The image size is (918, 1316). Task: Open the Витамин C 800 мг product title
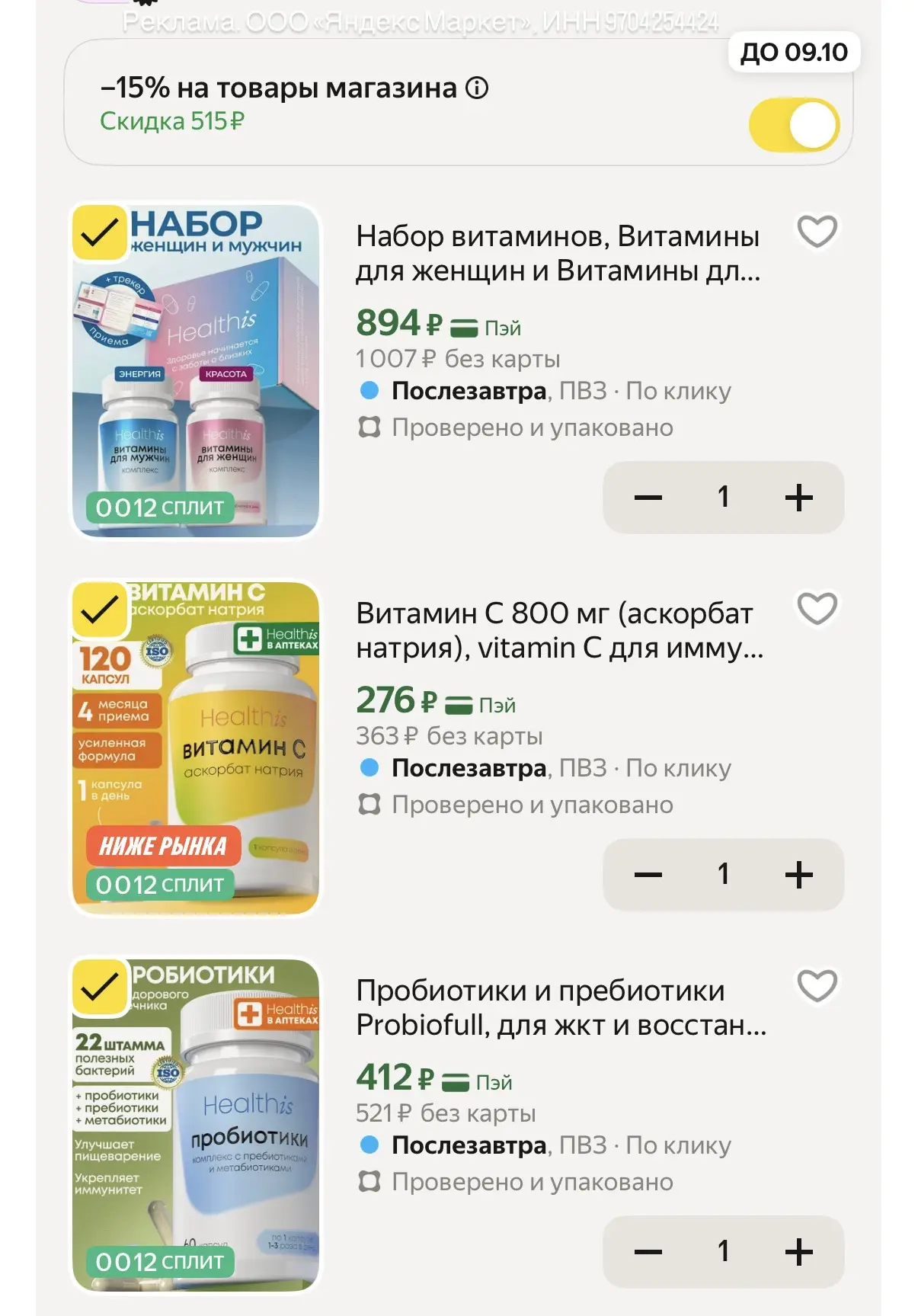(x=560, y=630)
